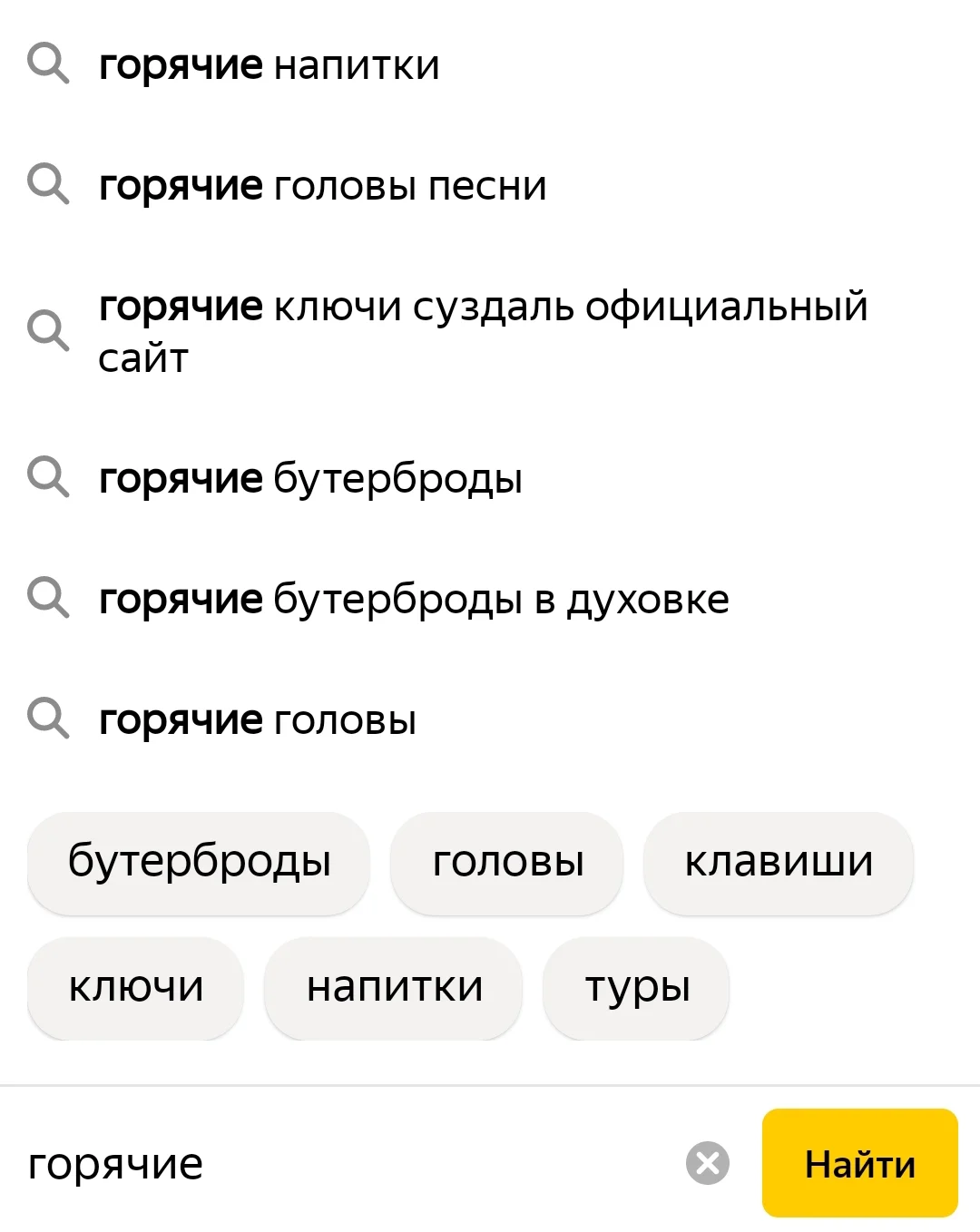Choose the 'ключи' suggestion chip

coord(135,987)
